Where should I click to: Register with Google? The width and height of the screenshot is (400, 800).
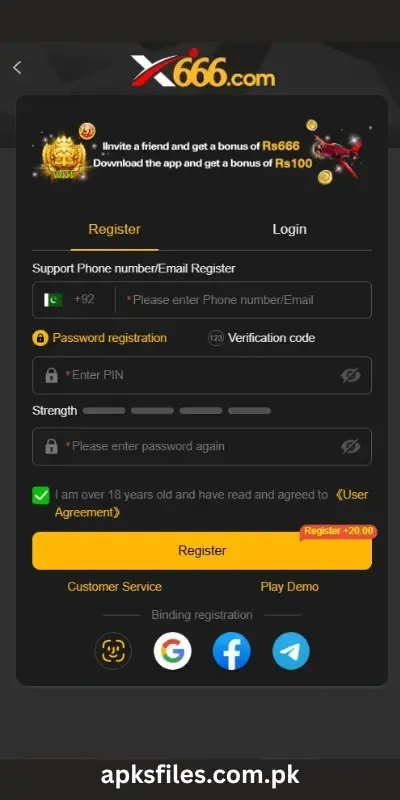(172, 651)
